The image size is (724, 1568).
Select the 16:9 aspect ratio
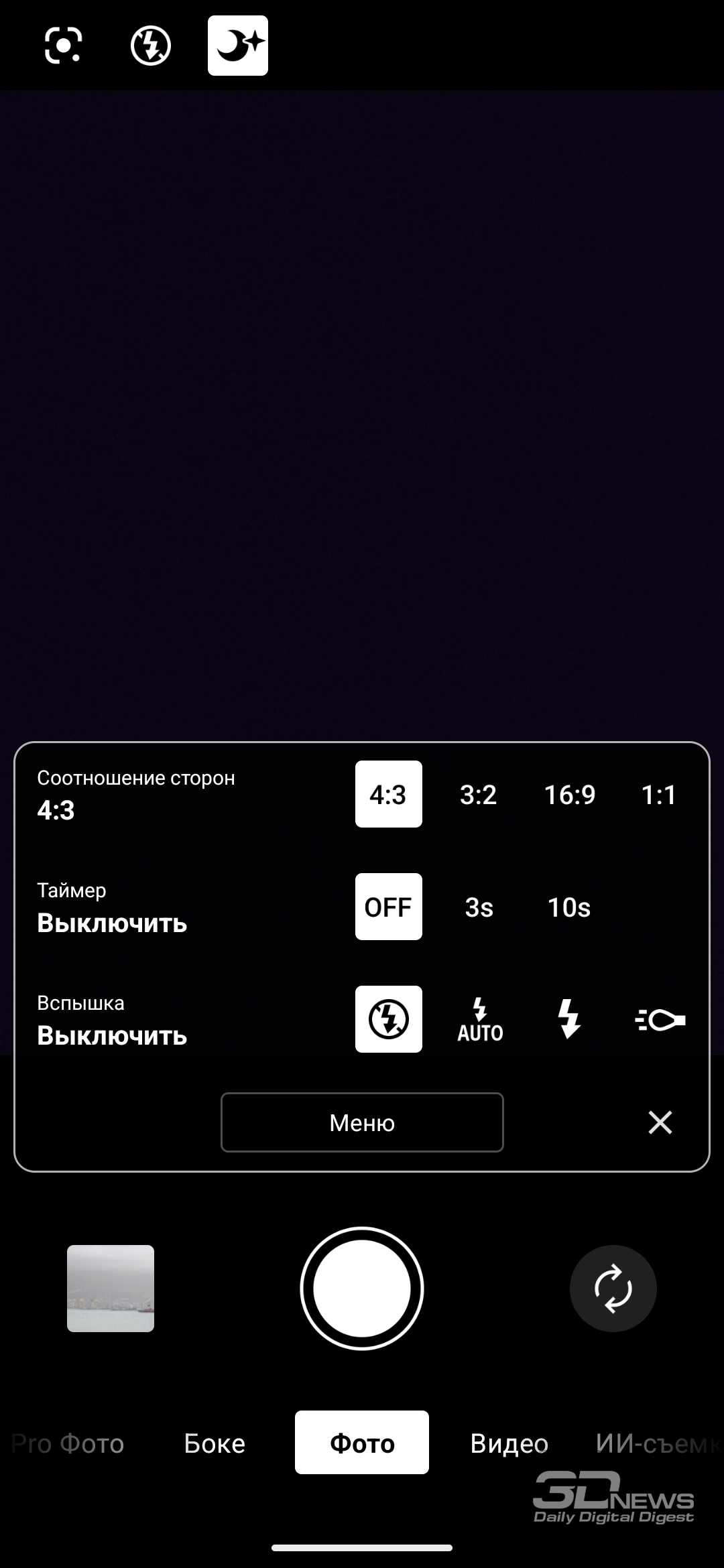tap(569, 795)
